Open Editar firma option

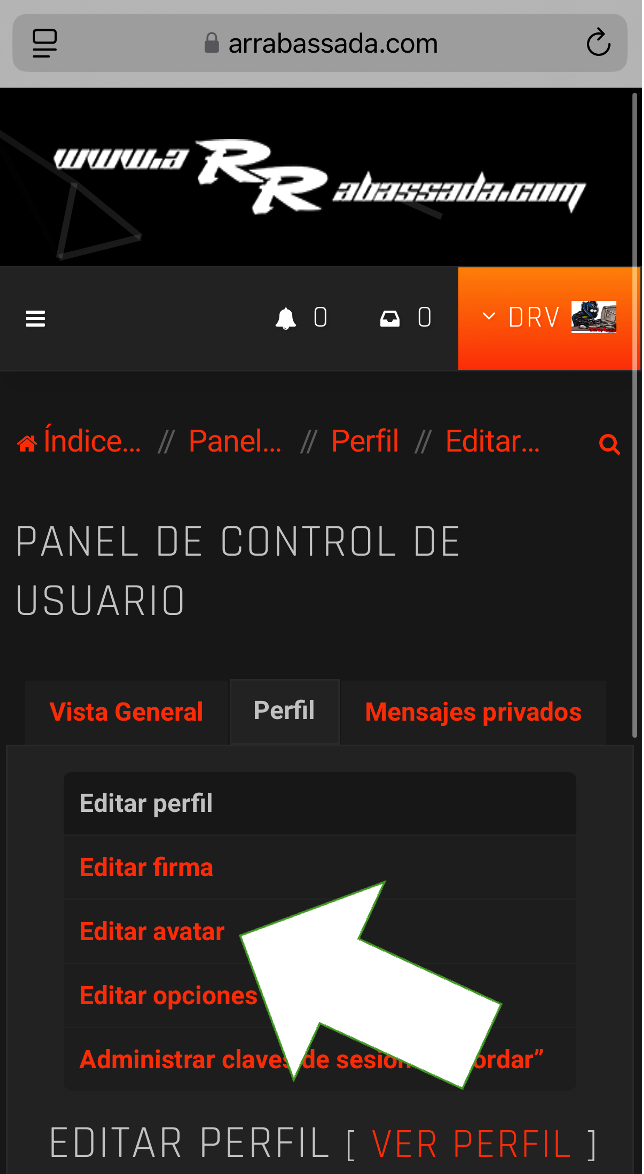(x=146, y=867)
